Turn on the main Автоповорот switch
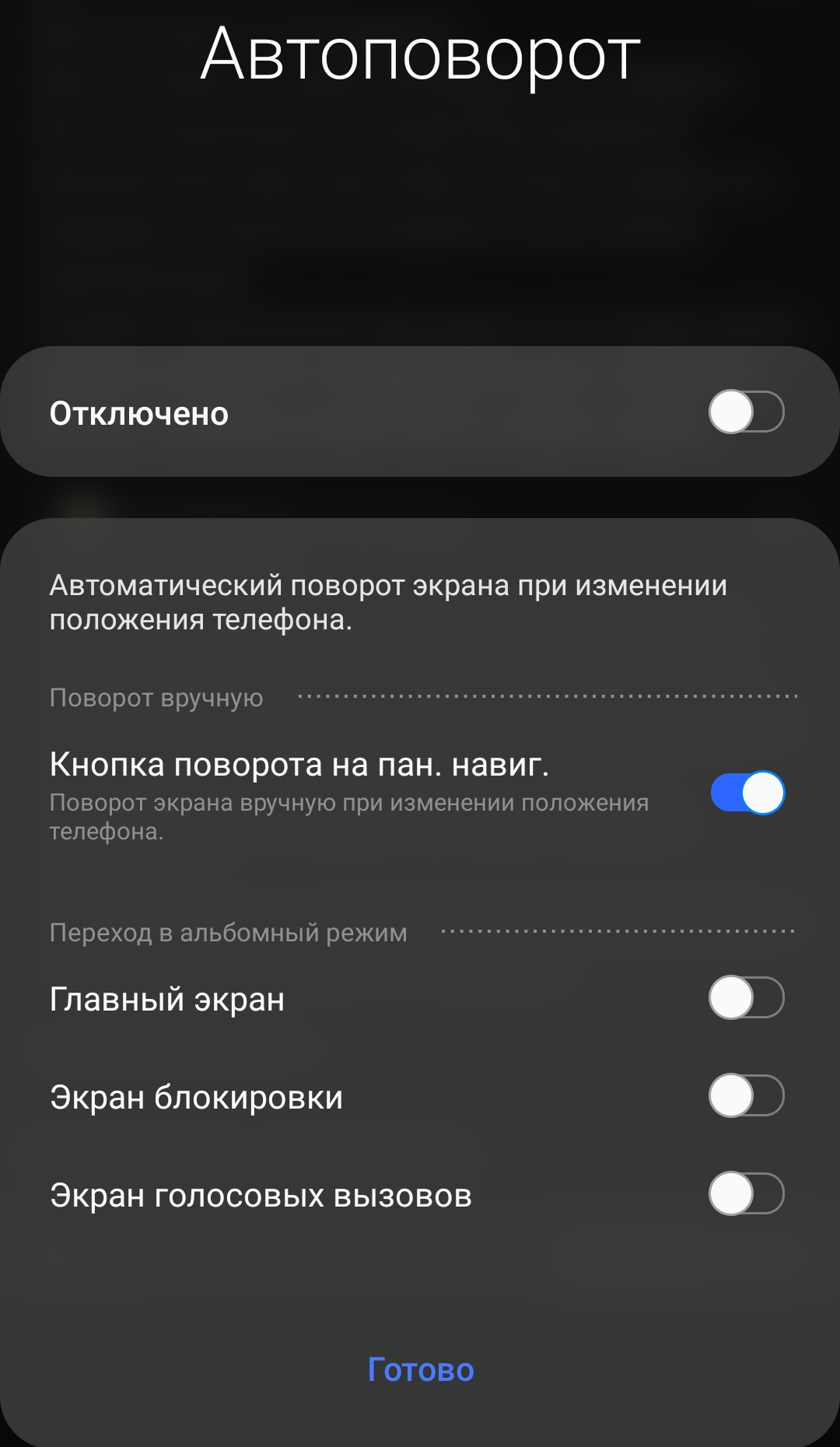This screenshot has height=1447, width=840. [746, 412]
